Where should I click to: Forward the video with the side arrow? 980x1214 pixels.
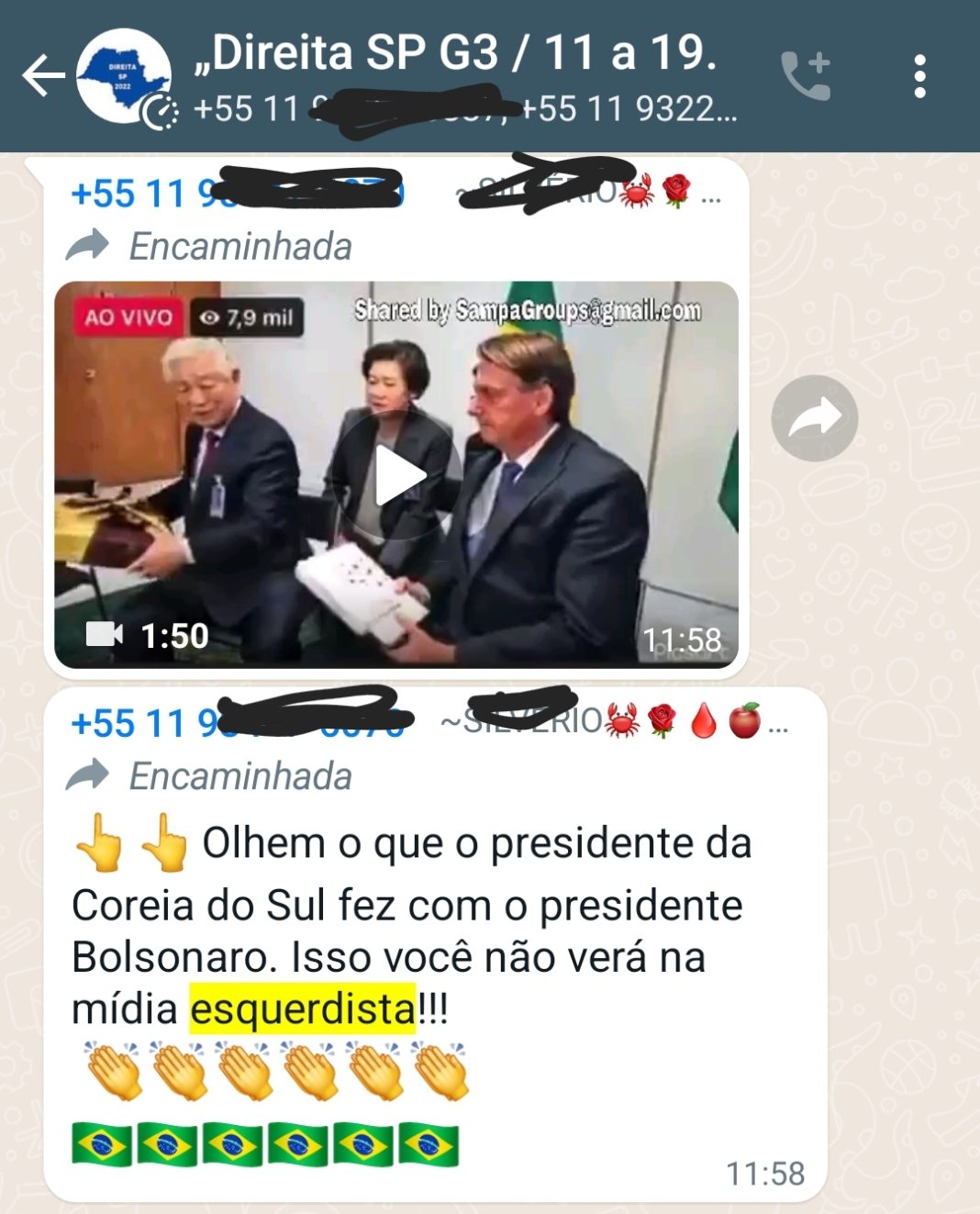pos(814,418)
